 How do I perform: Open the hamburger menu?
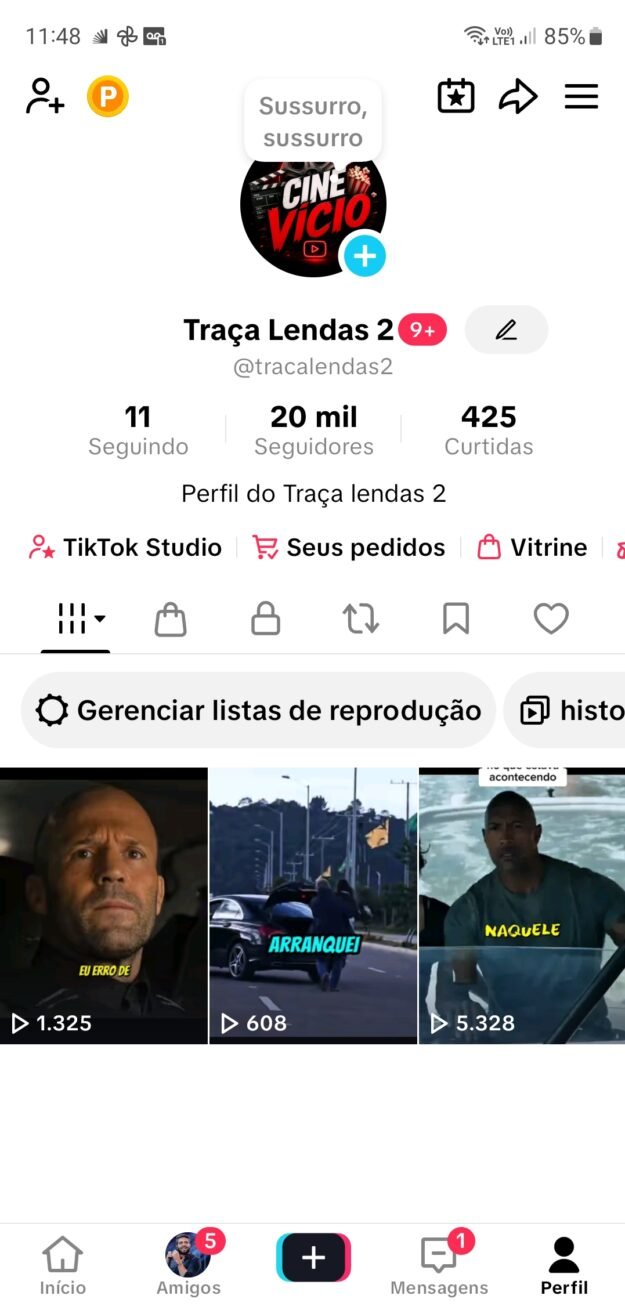coord(581,97)
